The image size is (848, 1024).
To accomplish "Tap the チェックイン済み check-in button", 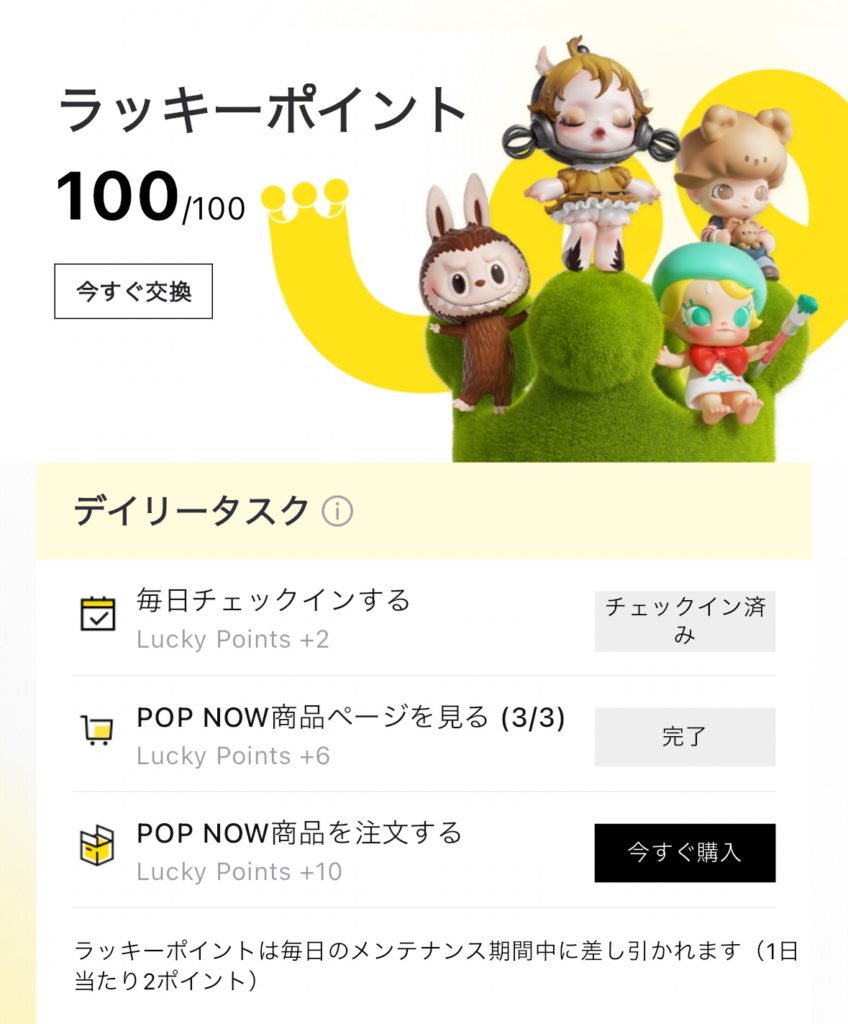I will tap(684, 621).
